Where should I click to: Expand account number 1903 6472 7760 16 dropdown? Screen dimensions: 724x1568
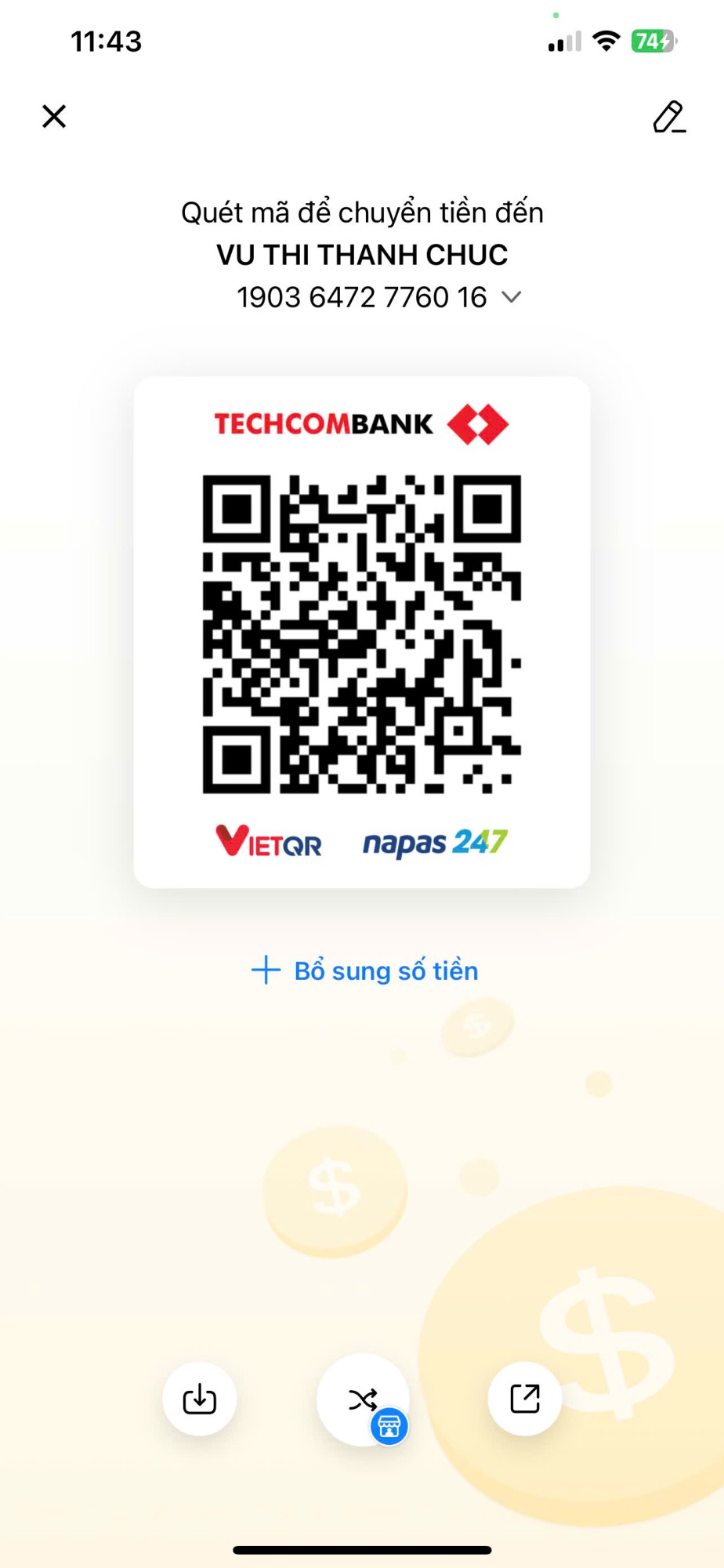(511, 297)
